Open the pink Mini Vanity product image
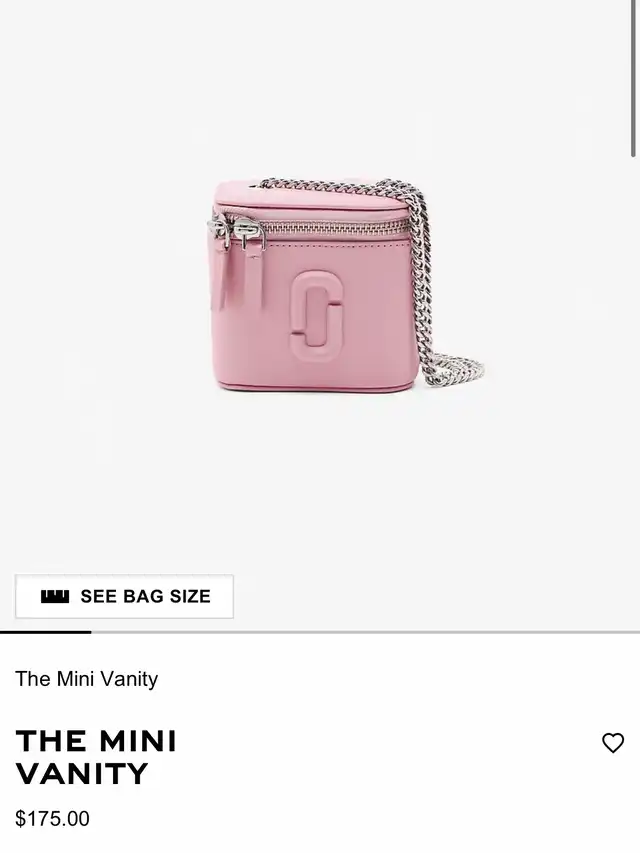The image size is (640, 853). (x=330, y=285)
